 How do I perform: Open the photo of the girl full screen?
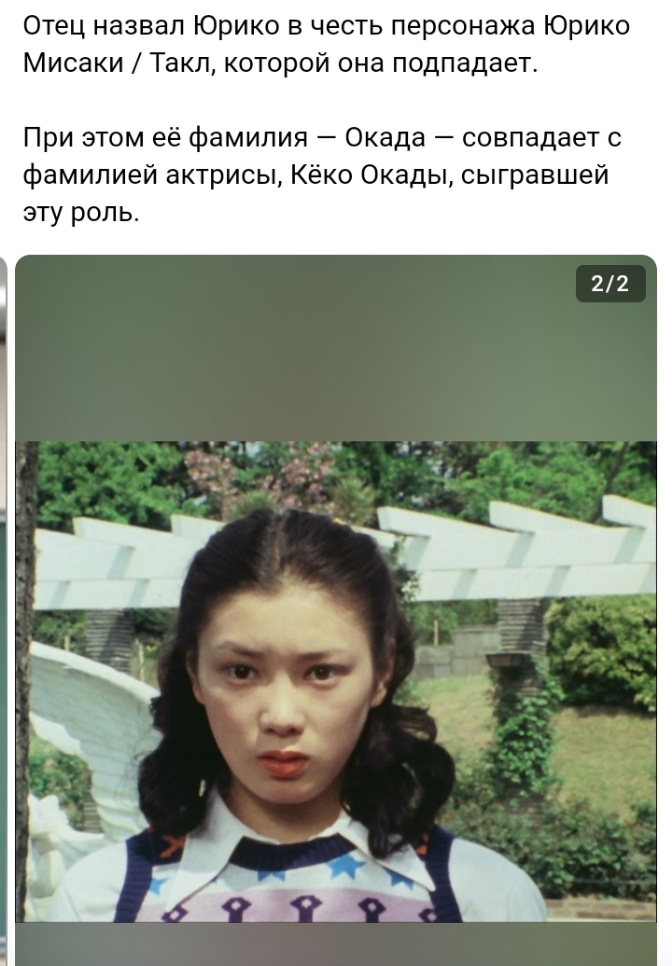point(336,680)
